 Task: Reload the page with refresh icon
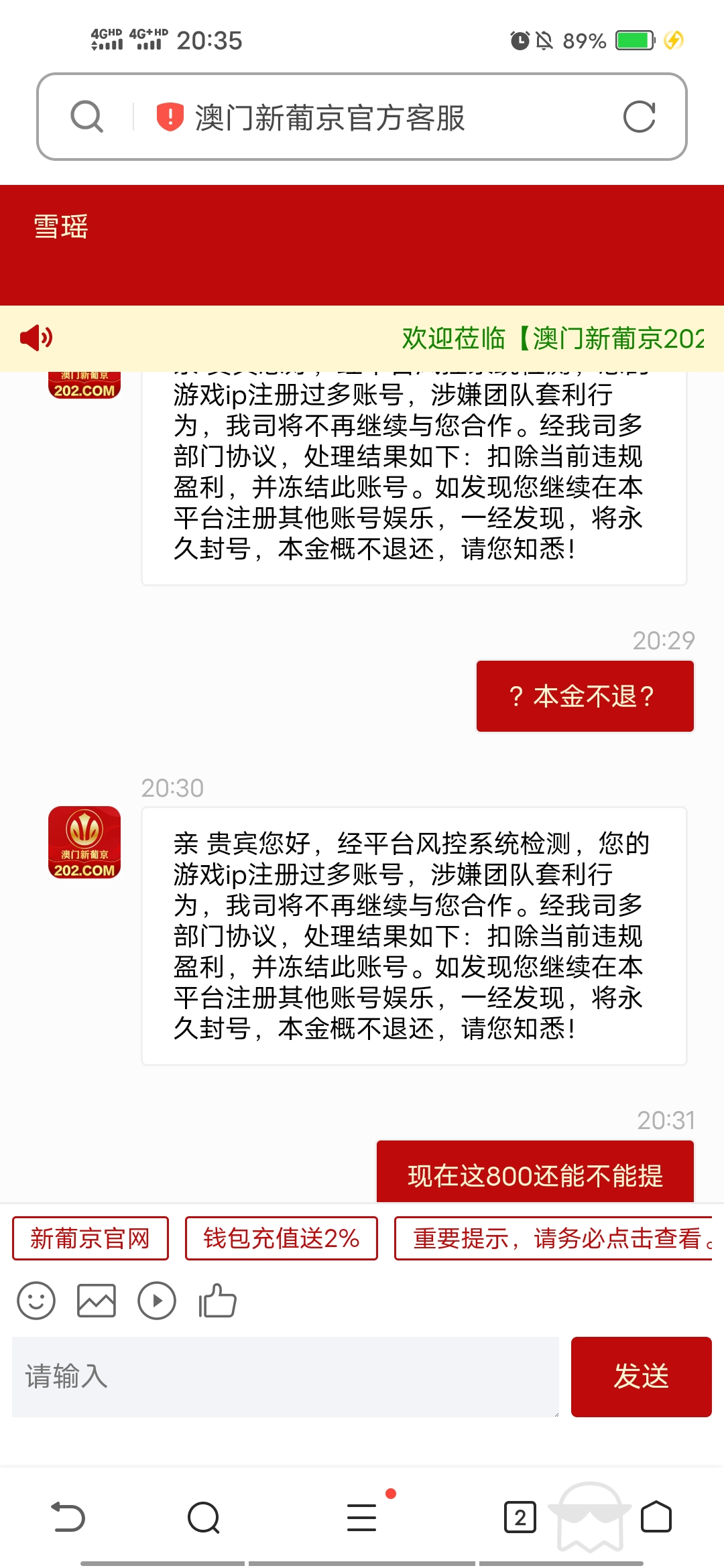point(639,117)
